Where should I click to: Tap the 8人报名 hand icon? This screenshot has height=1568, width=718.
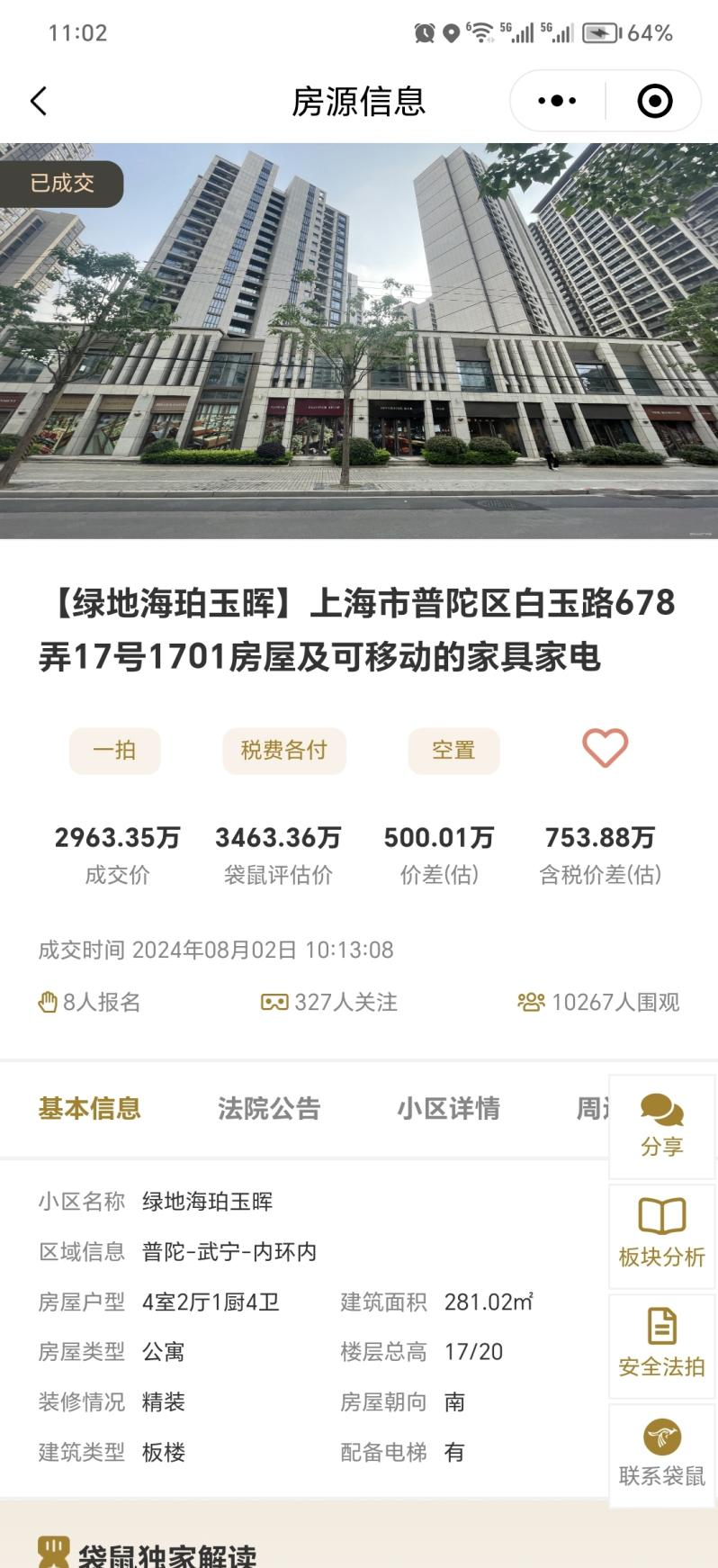pyautogui.click(x=46, y=1002)
